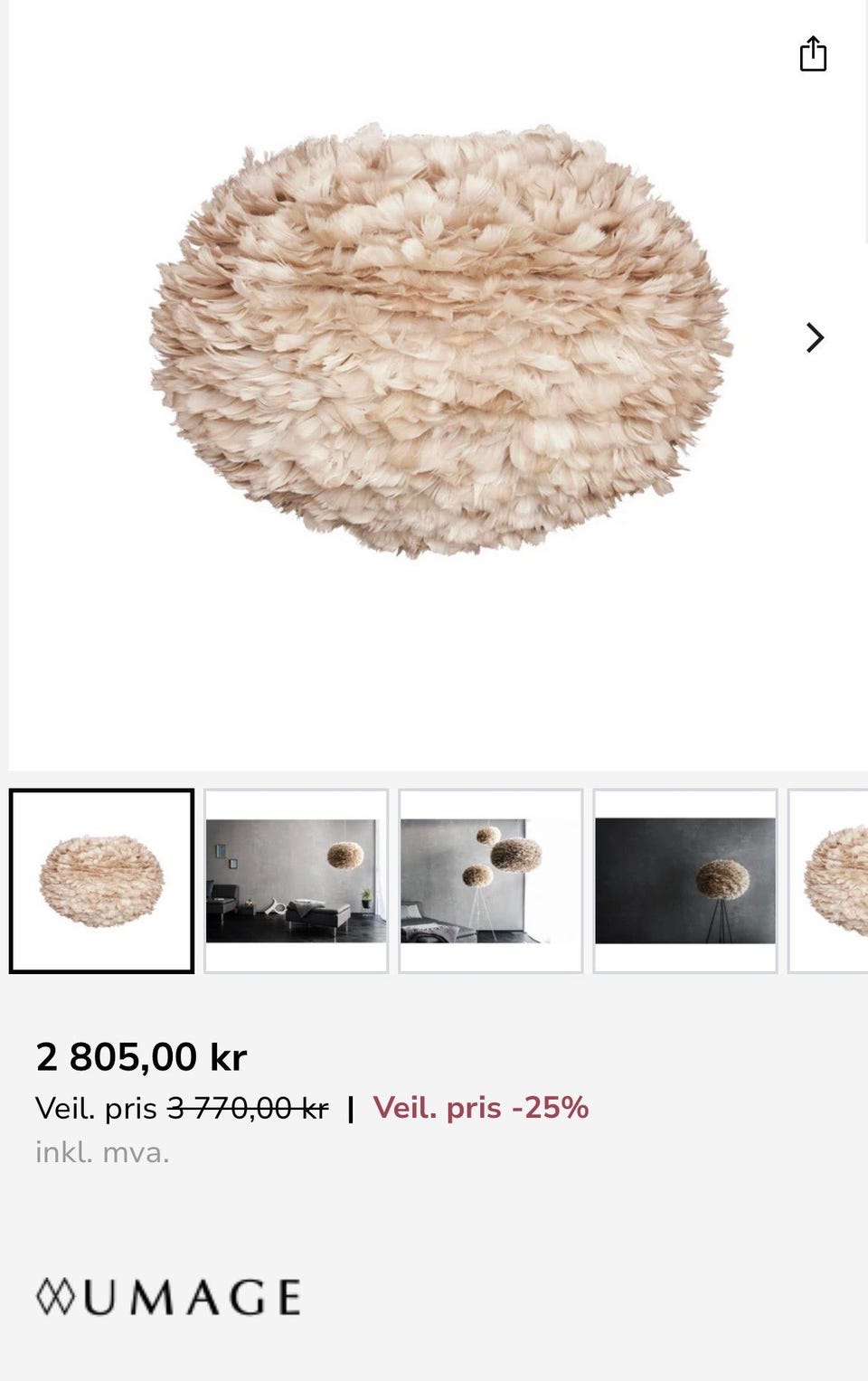Select the highlighted feather lamp thumbnail
The width and height of the screenshot is (868, 1381).
[x=101, y=881]
